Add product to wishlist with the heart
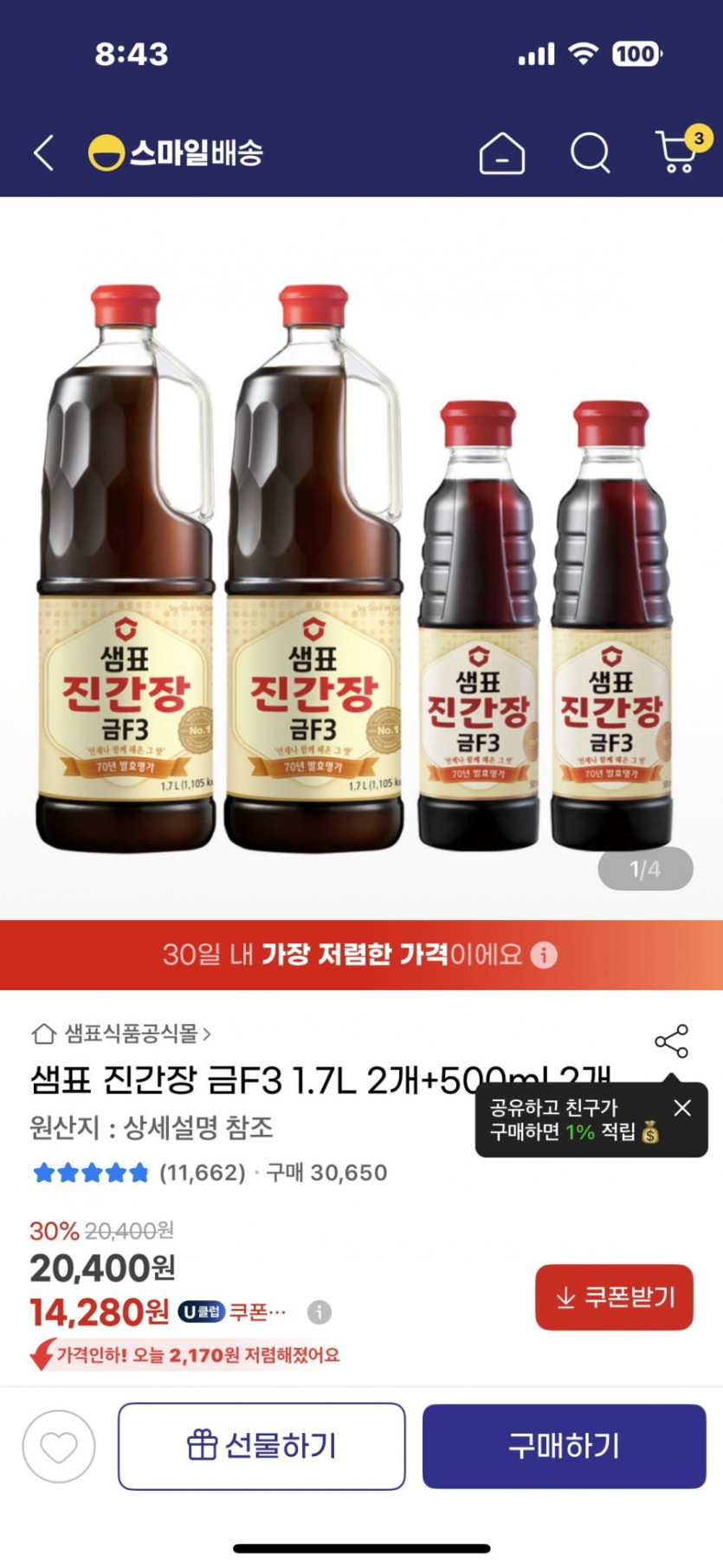 click(59, 1446)
